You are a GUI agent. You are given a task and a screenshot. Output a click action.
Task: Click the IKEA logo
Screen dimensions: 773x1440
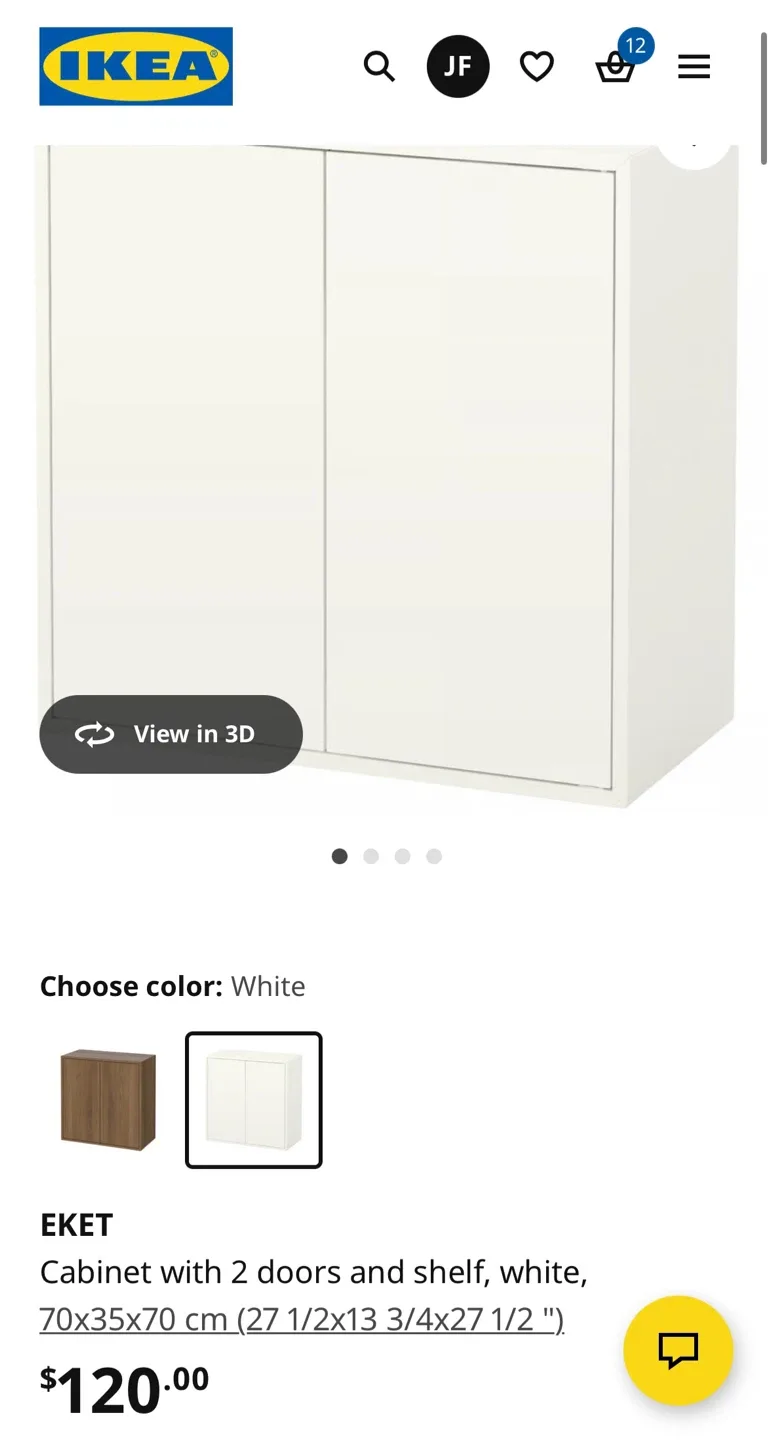point(135,66)
